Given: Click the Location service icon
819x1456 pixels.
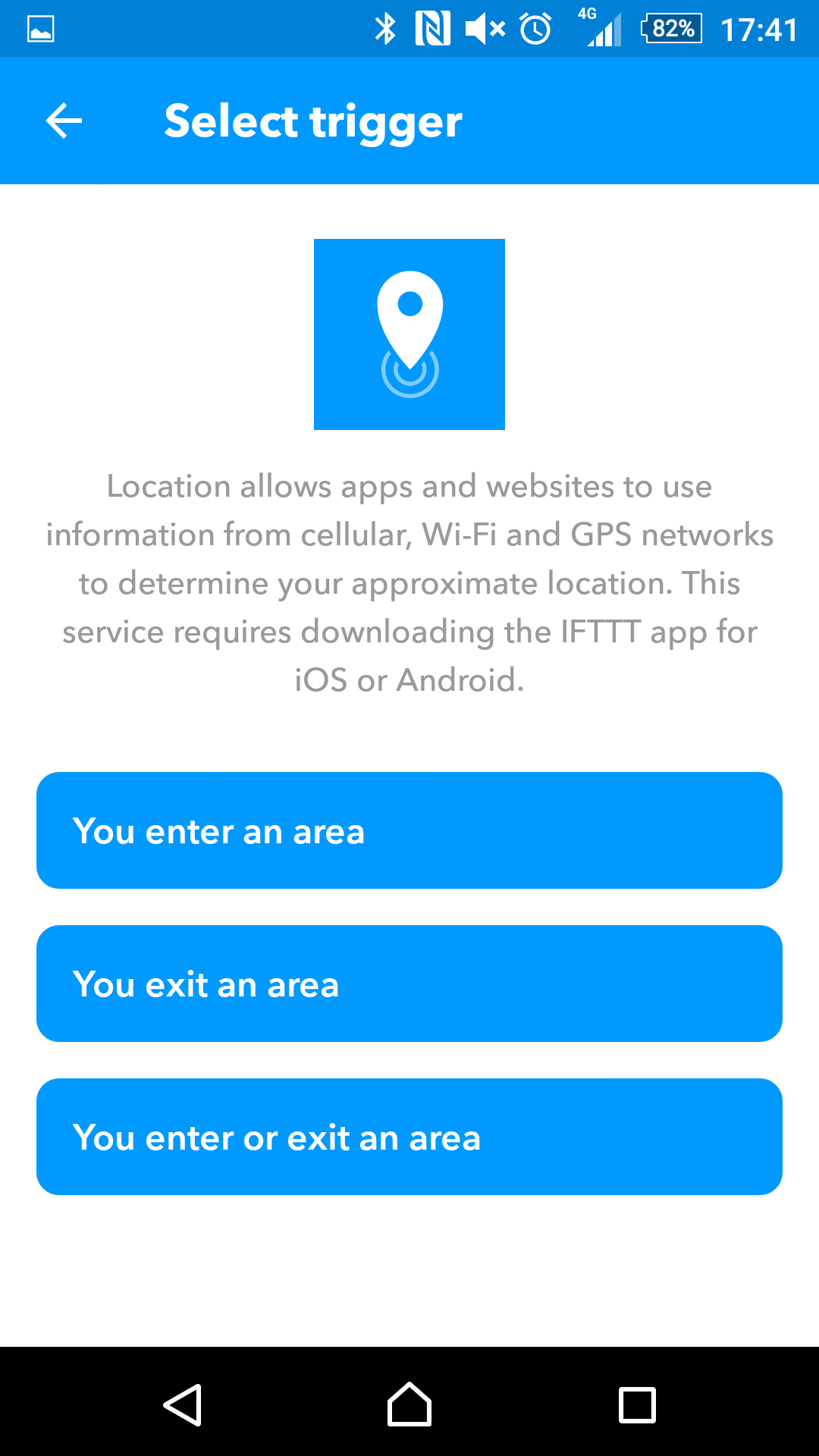Looking at the screenshot, I should [x=409, y=334].
